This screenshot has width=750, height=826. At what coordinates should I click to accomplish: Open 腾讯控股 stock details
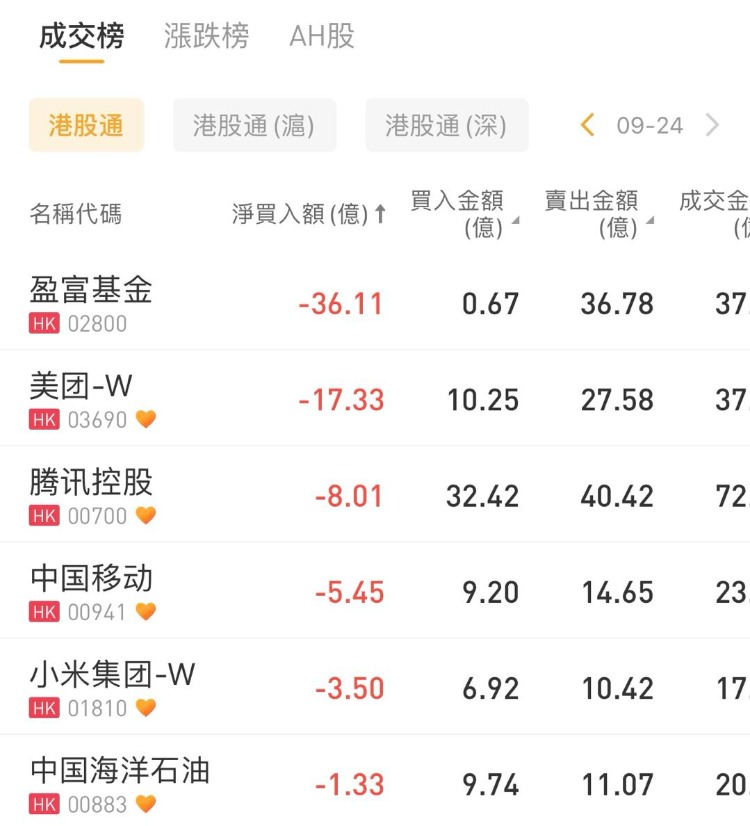pos(92,494)
